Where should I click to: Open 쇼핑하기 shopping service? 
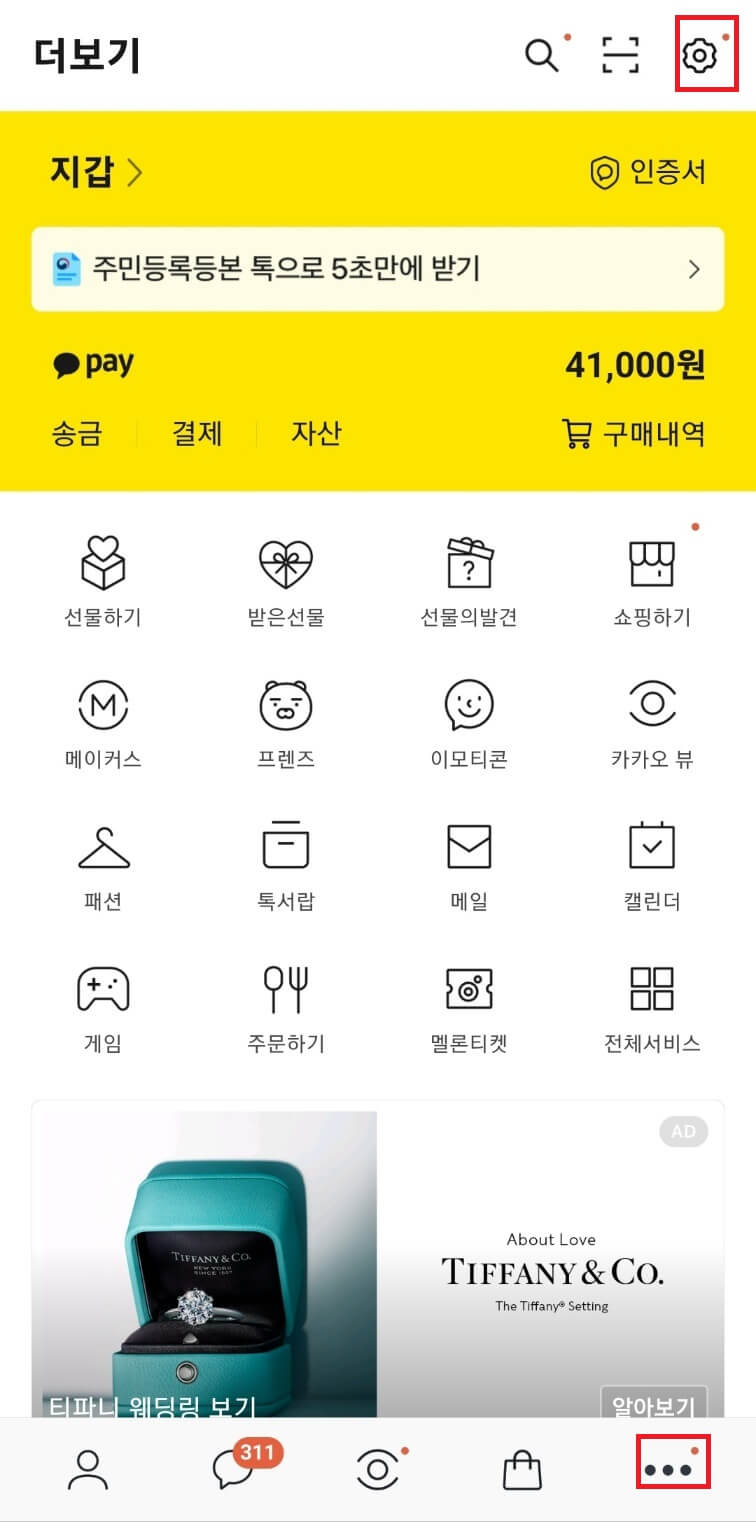tap(652, 578)
